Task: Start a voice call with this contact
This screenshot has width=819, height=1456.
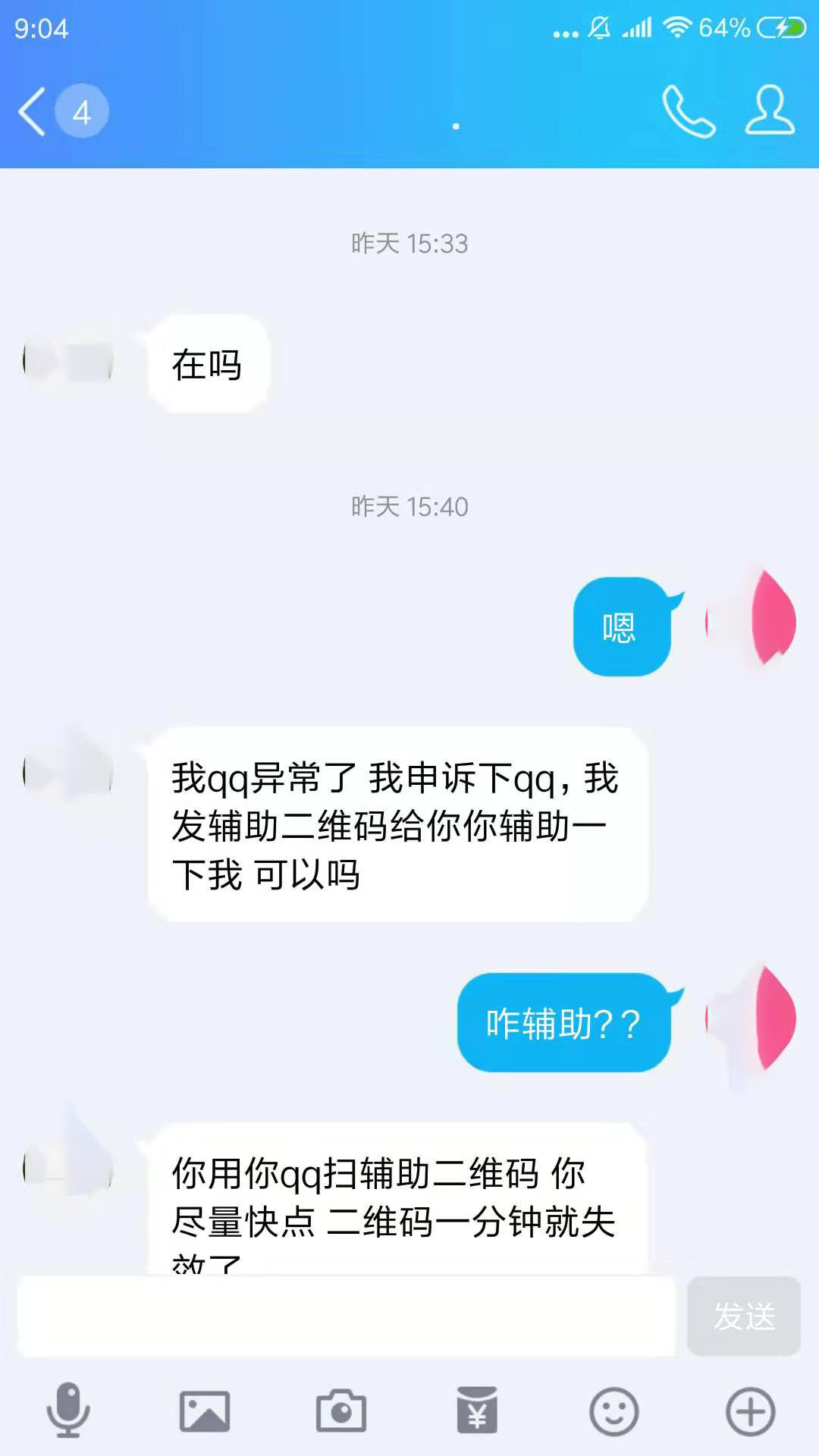Action: click(x=688, y=111)
